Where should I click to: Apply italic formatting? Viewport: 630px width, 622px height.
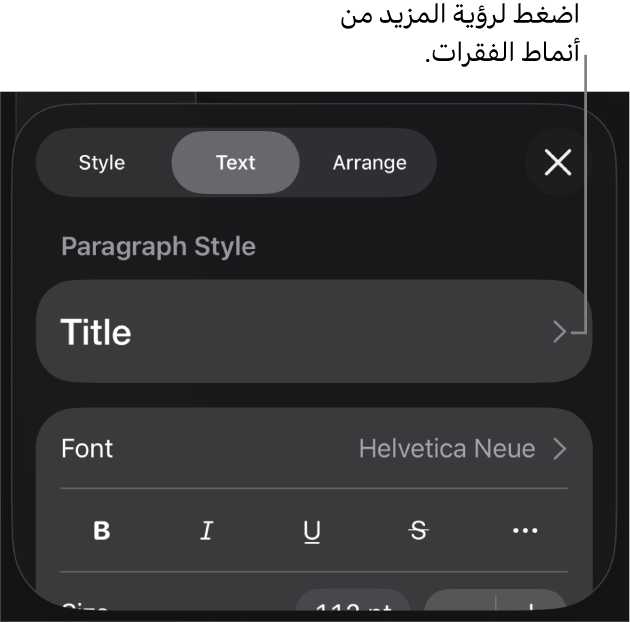(x=207, y=531)
